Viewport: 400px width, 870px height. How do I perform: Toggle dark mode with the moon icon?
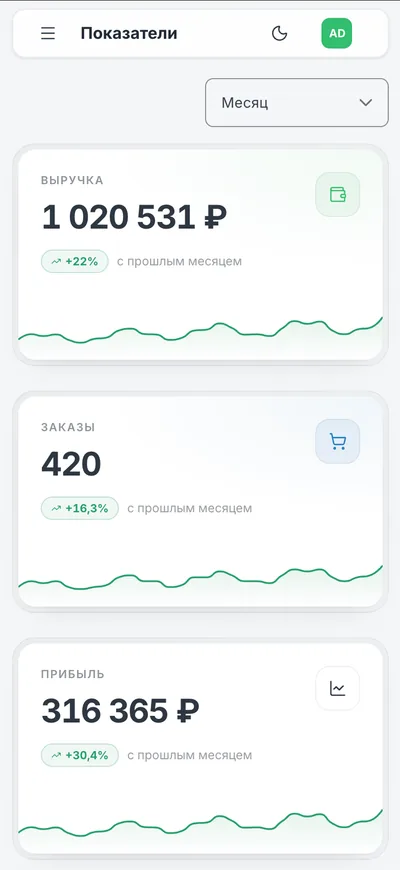[x=280, y=33]
